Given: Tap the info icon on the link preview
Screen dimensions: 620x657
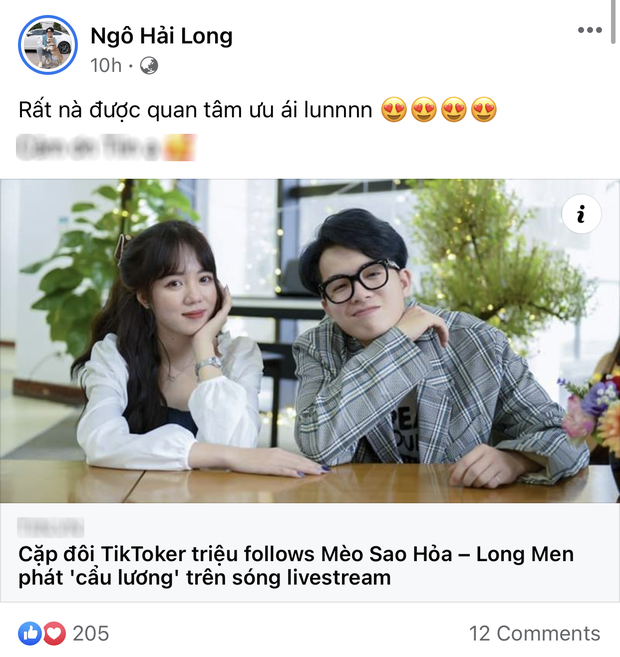Looking at the screenshot, I should (x=582, y=214).
